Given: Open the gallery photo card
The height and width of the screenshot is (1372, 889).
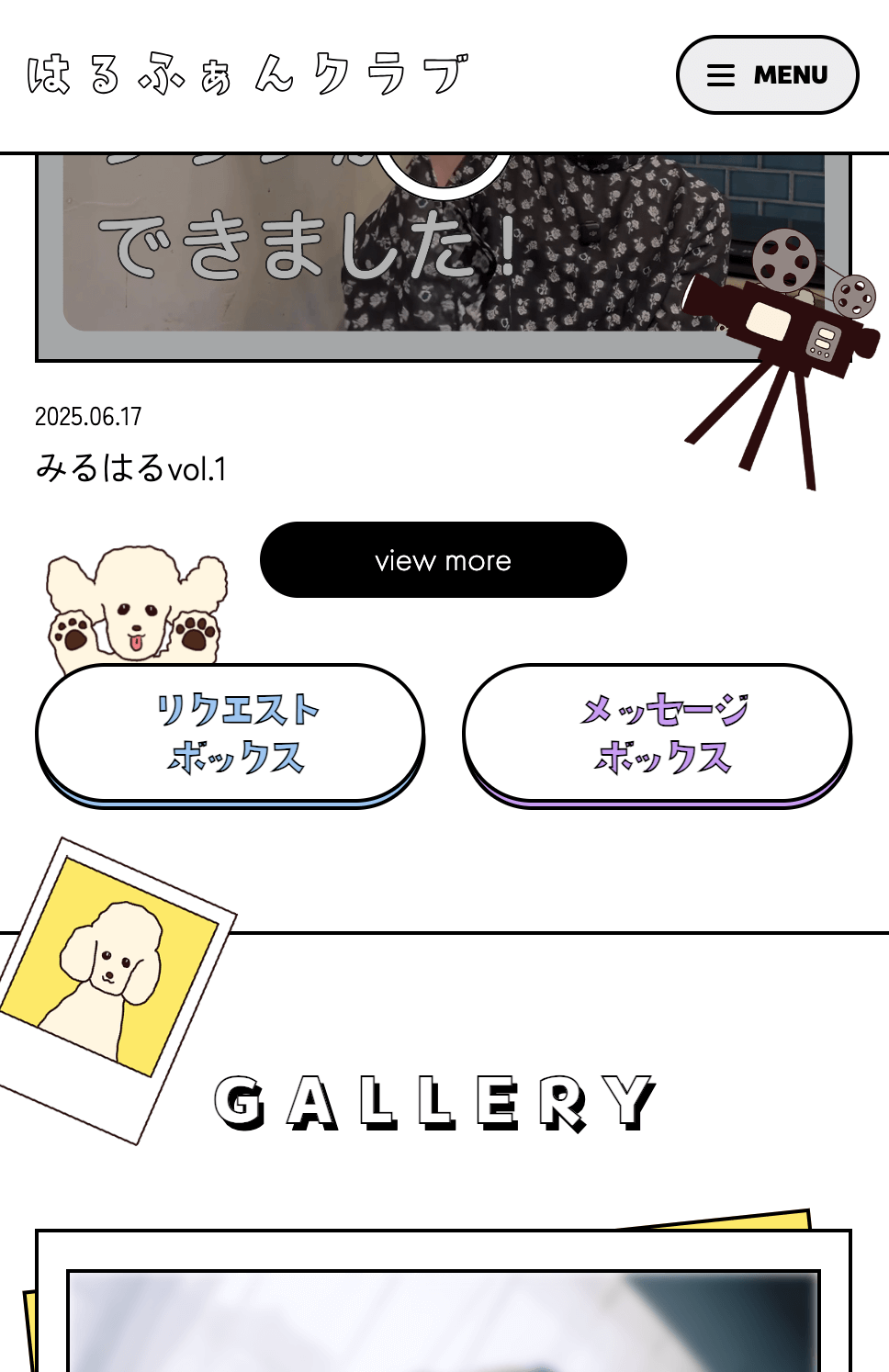Looking at the screenshot, I should (443, 1313).
